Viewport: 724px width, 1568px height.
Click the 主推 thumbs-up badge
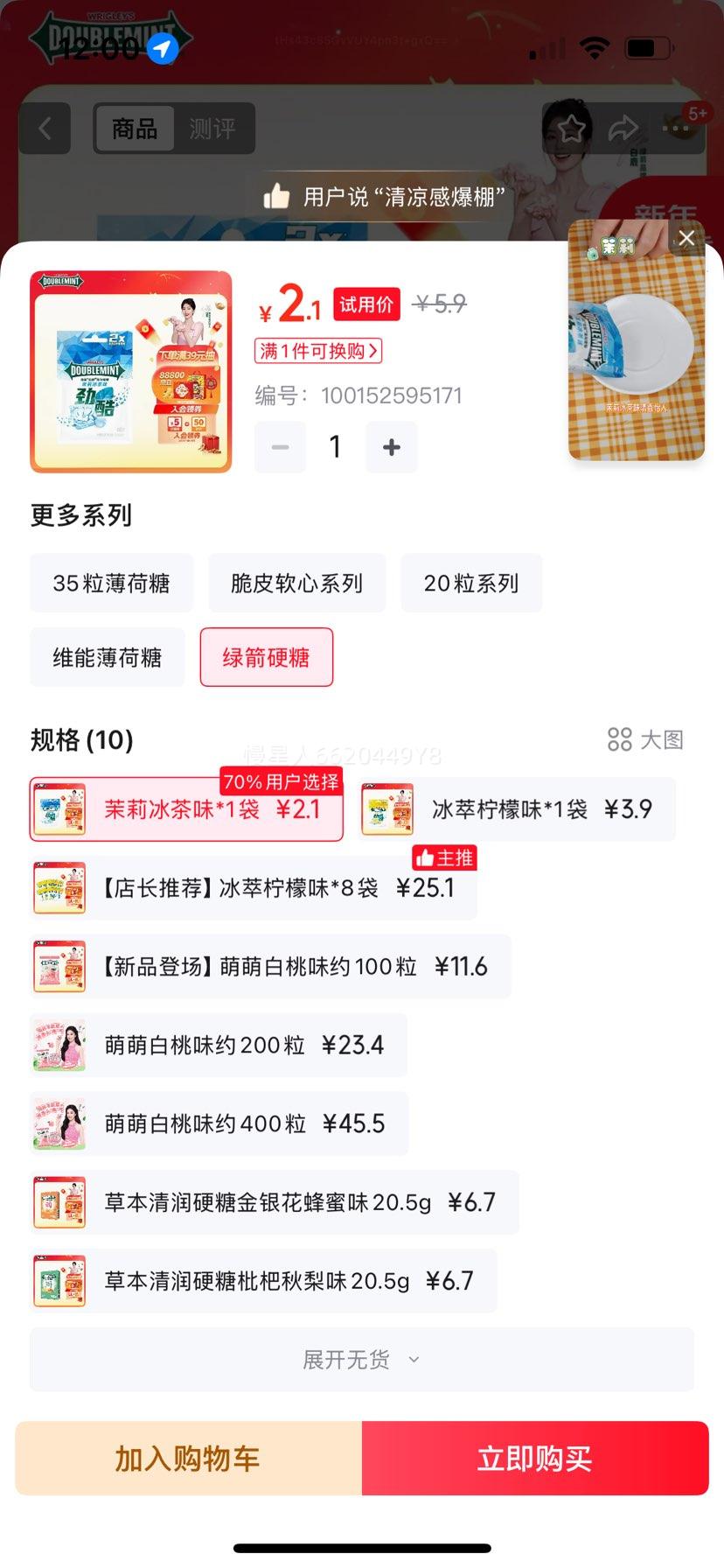pyautogui.click(x=444, y=858)
